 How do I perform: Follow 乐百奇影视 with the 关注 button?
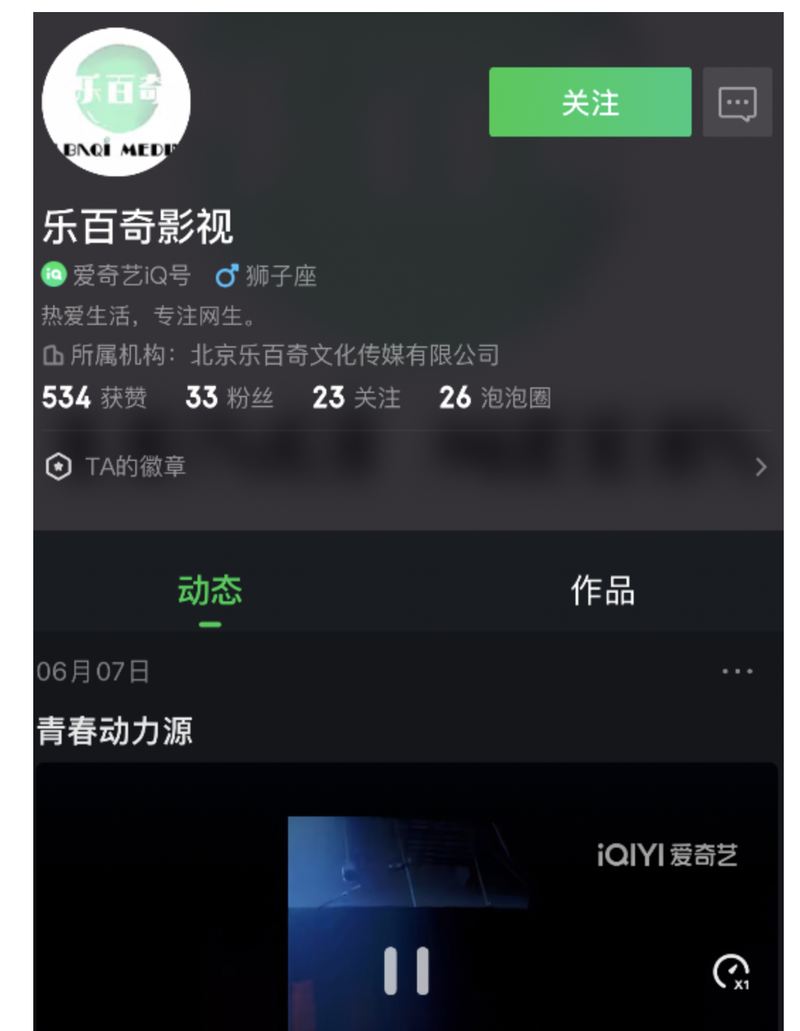[x=589, y=102]
